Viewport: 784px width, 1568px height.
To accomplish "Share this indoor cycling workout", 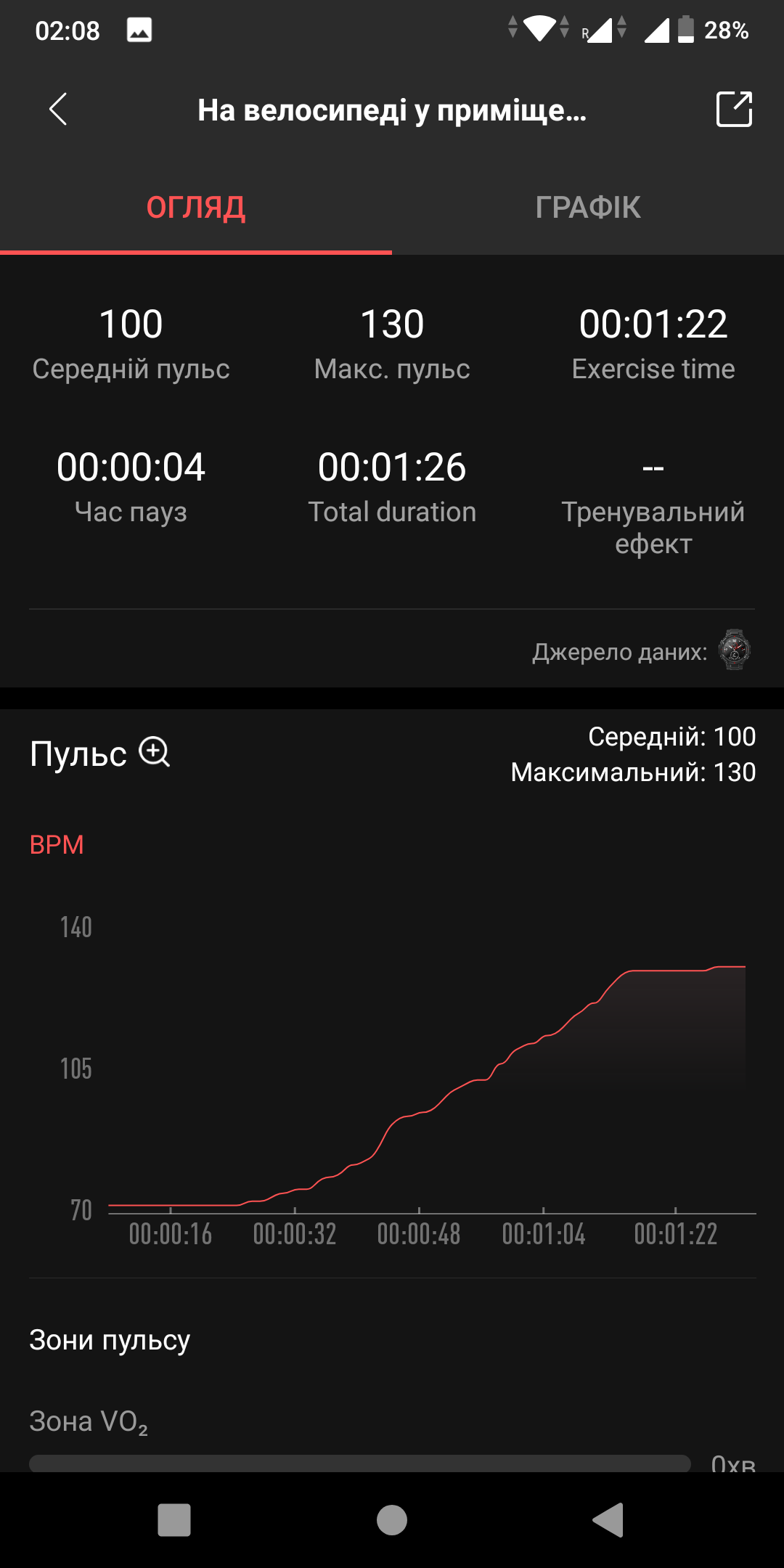I will coord(734,110).
